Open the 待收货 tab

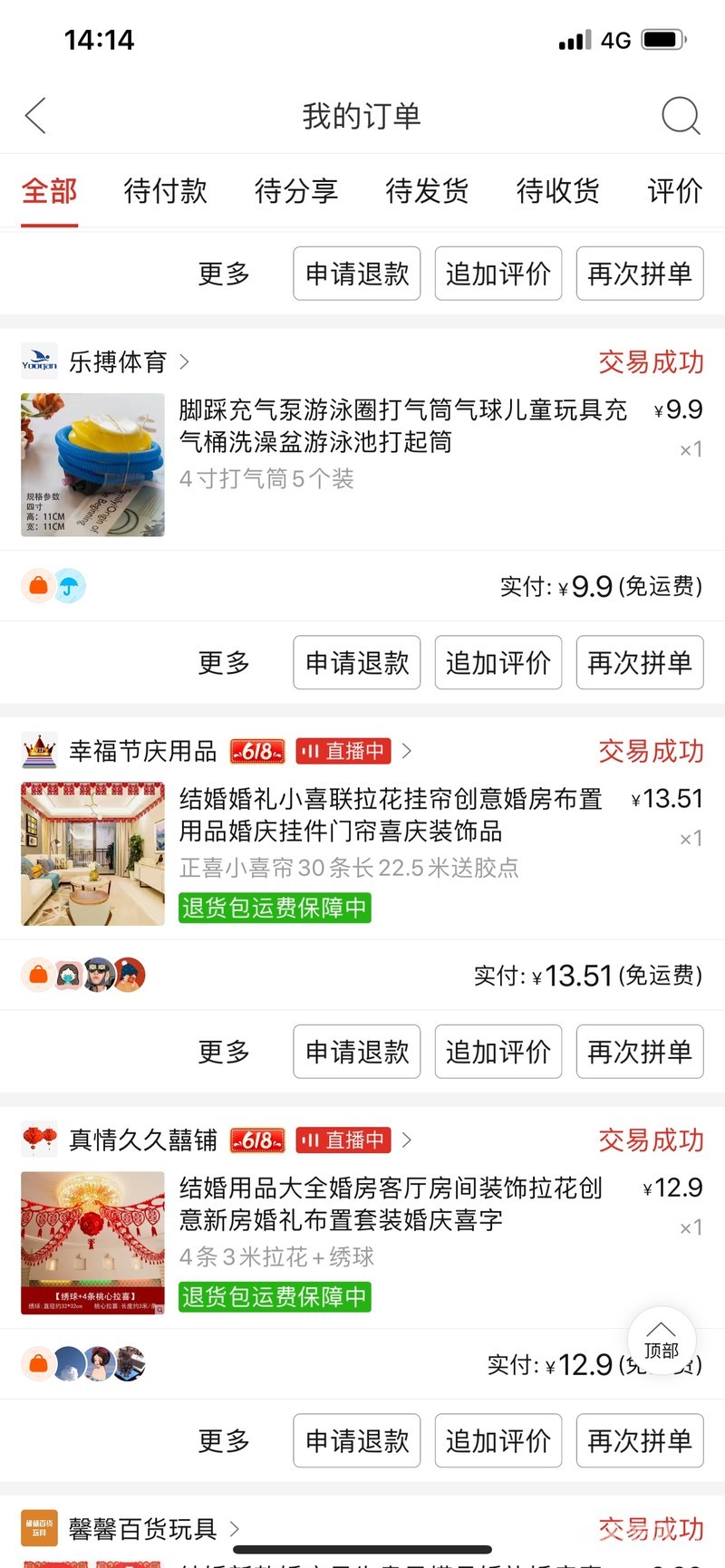pyautogui.click(x=557, y=191)
